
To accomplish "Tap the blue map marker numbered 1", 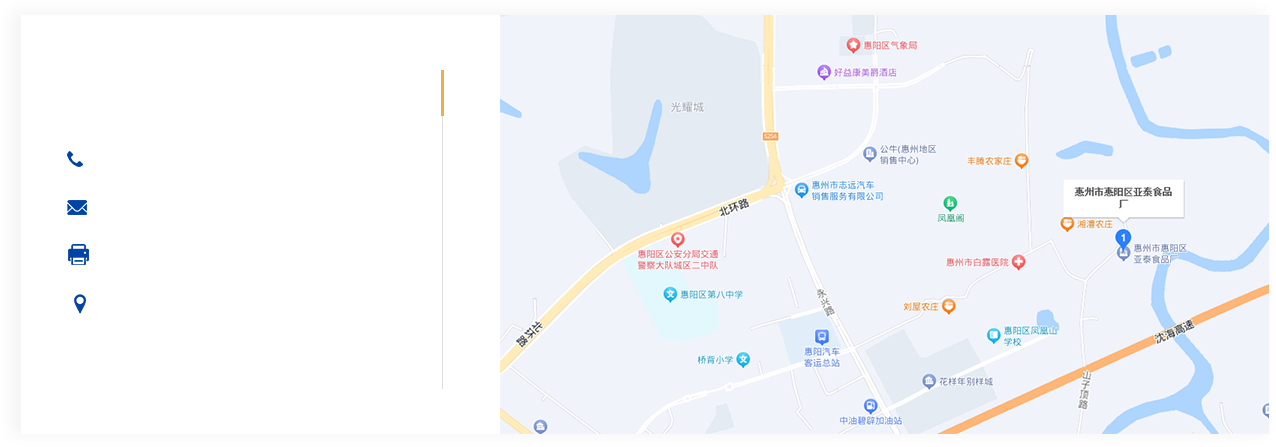I will click(x=1123, y=238).
